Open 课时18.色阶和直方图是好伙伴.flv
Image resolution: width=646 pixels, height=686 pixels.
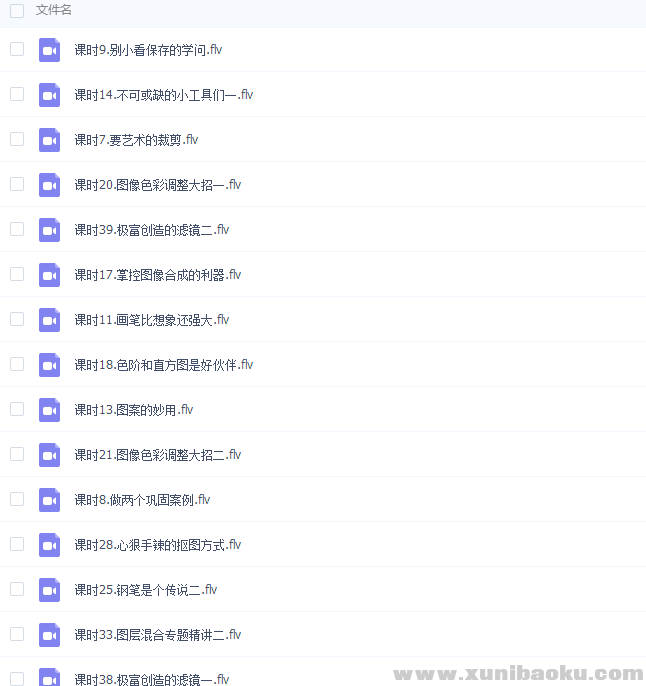[x=163, y=365]
